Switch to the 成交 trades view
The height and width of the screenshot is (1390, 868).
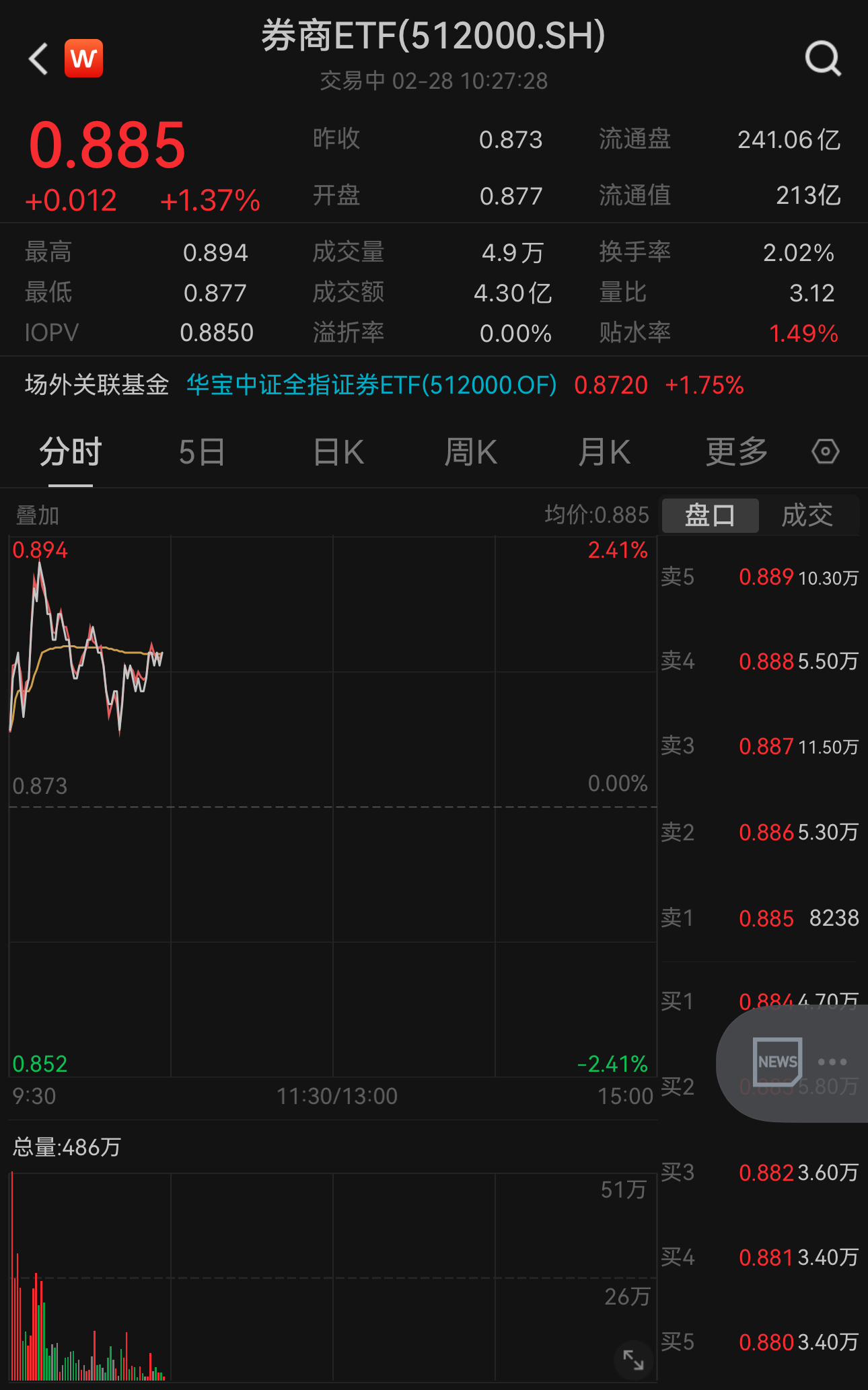807,515
